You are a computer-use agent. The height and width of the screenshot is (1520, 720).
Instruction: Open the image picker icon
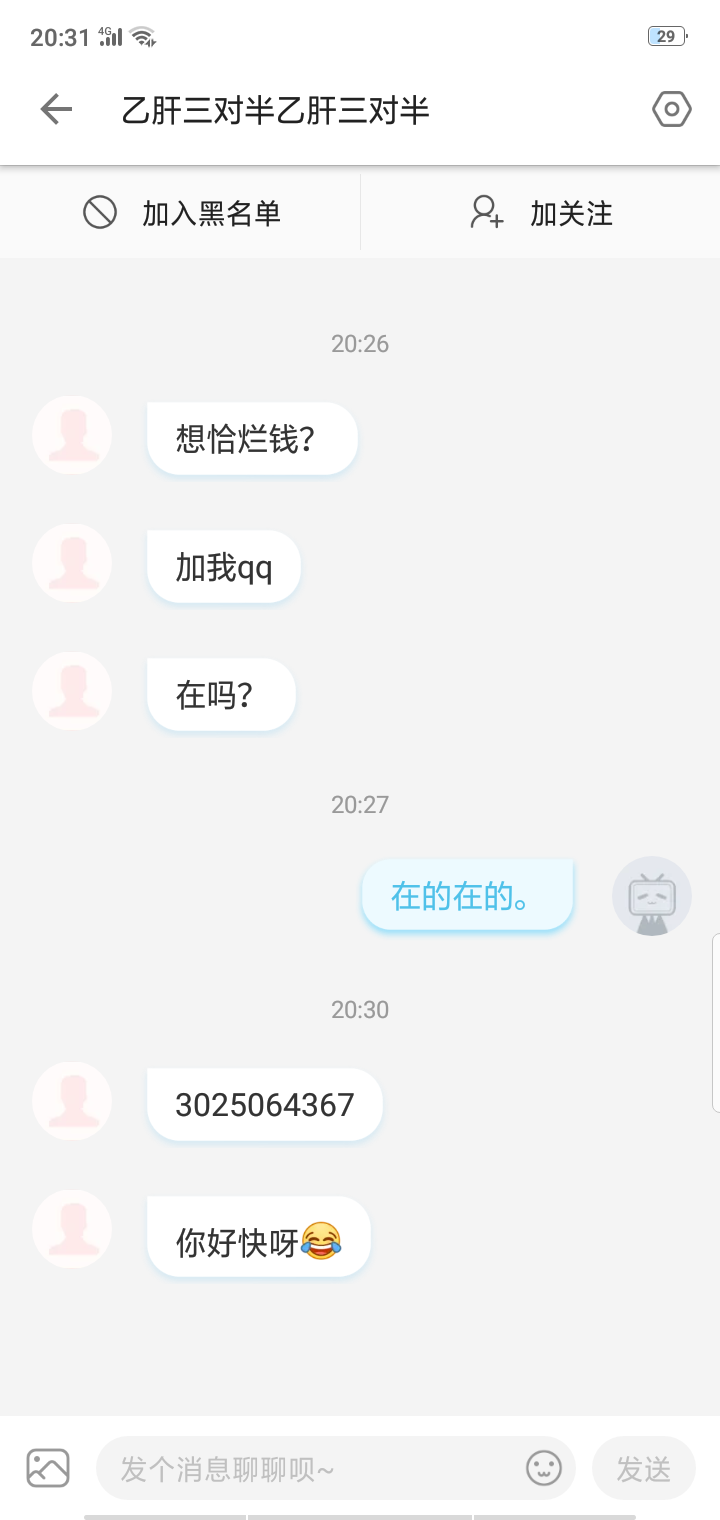coord(48,1468)
